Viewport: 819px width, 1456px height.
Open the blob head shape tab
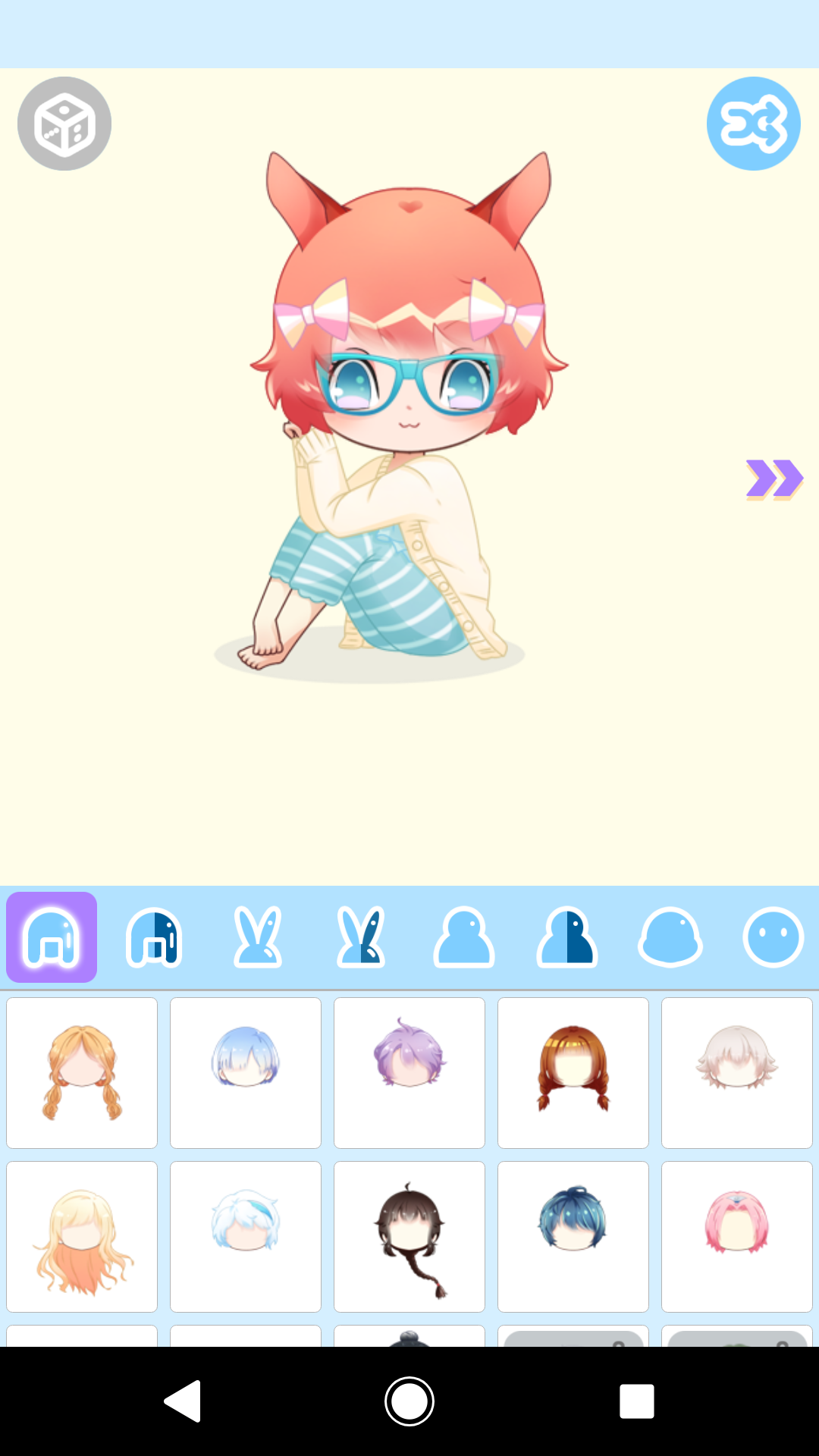[x=670, y=938]
